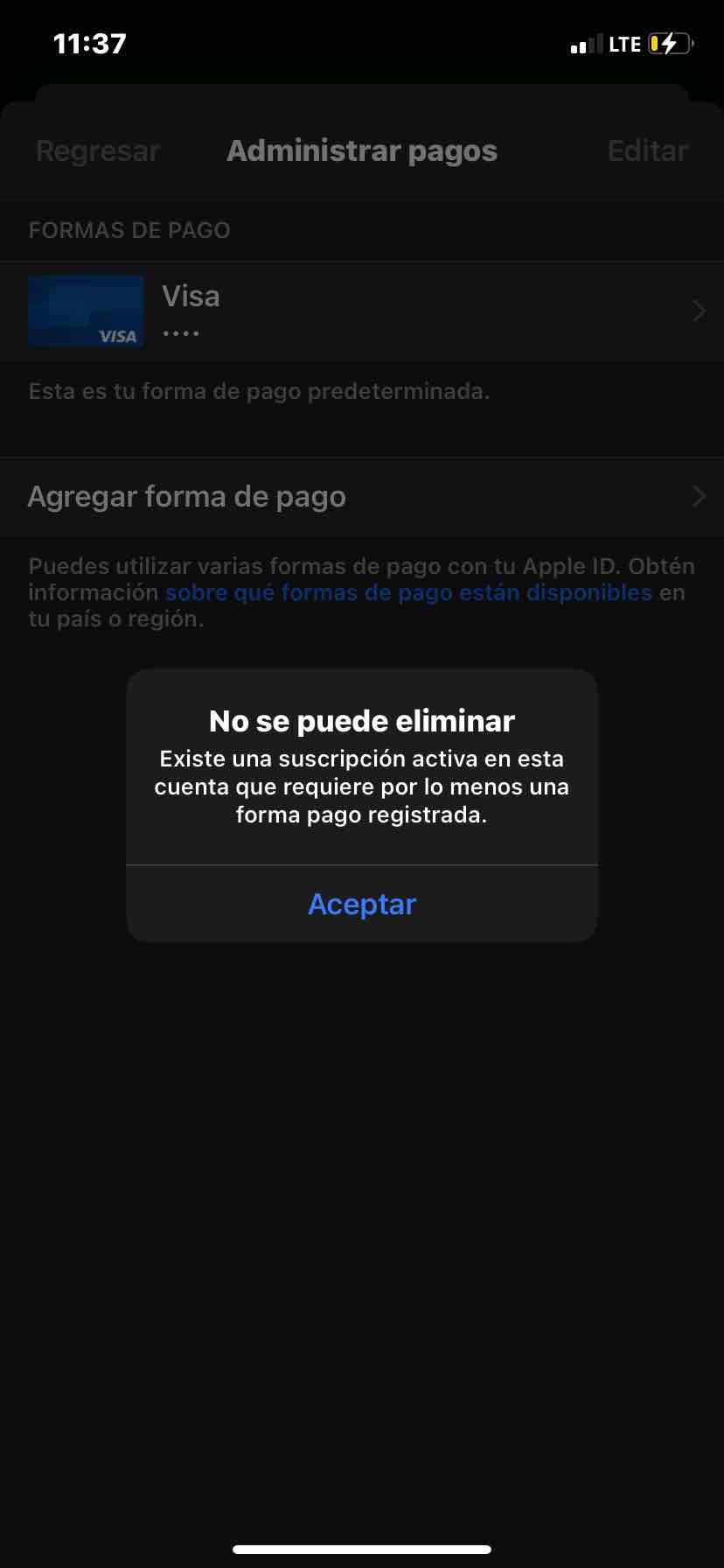Open Agregar forma de pago
This screenshot has width=724, height=1568.
point(362,497)
